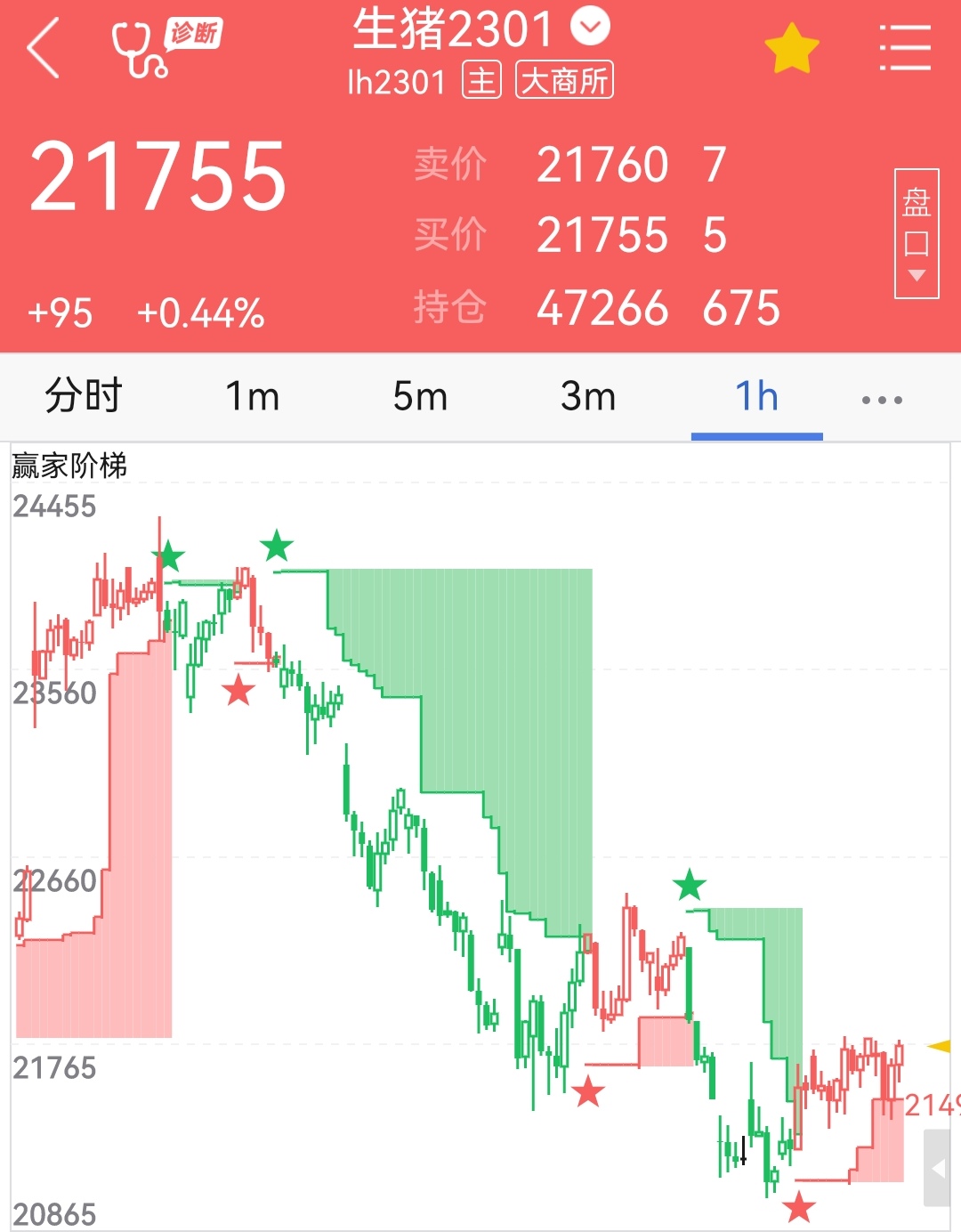Image resolution: width=961 pixels, height=1232 pixels.
Task: Select the 5m chart interval tab
Action: point(418,396)
